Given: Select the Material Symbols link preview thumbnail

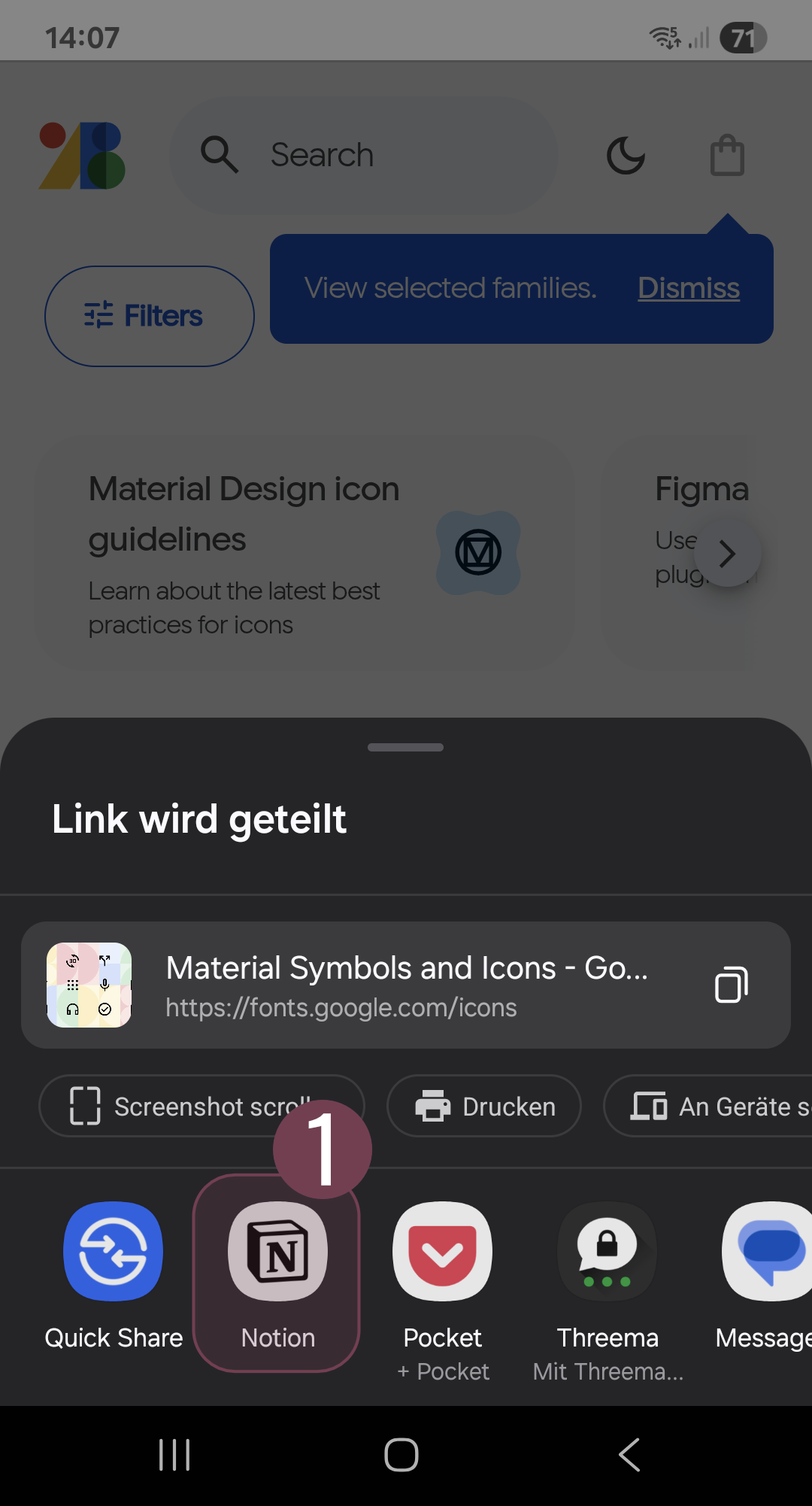Looking at the screenshot, I should (88, 985).
